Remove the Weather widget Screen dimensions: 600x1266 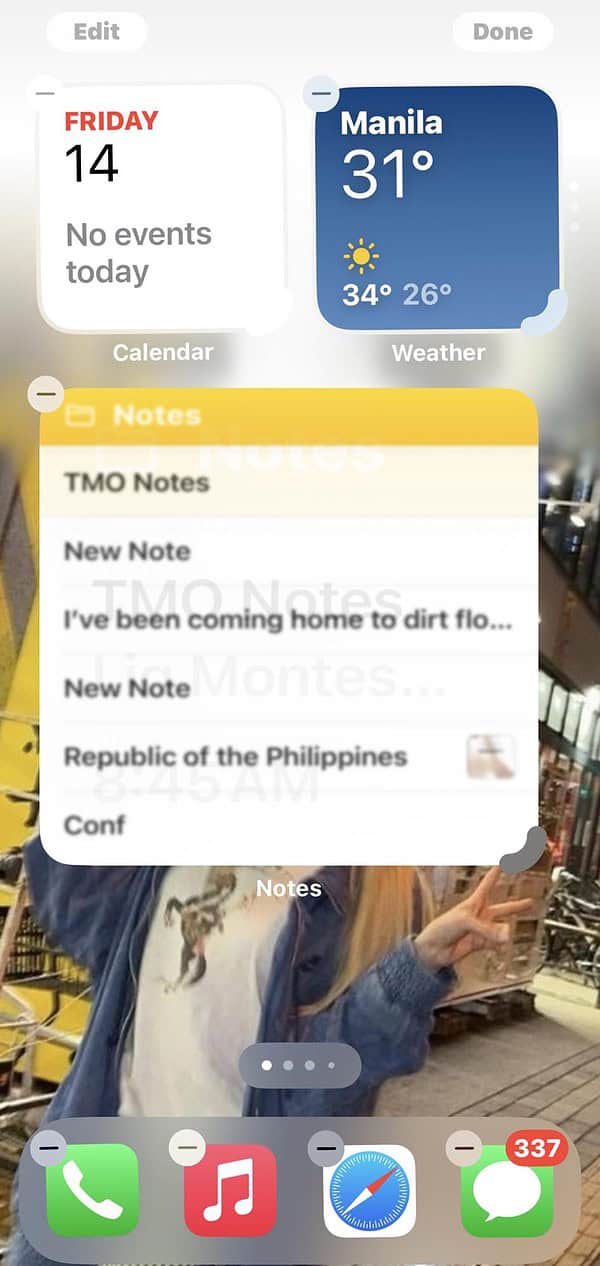(320, 94)
